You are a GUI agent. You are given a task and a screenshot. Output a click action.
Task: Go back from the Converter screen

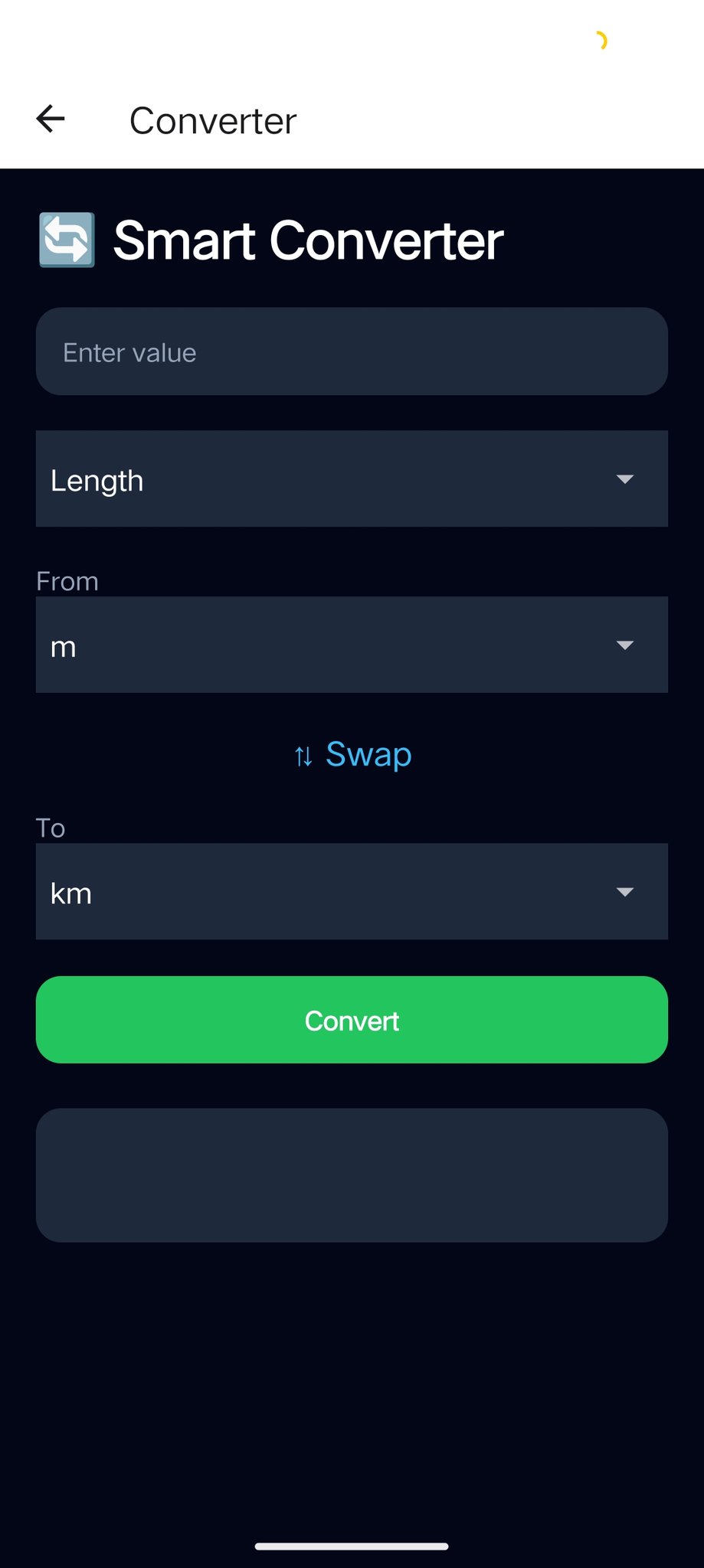51,119
